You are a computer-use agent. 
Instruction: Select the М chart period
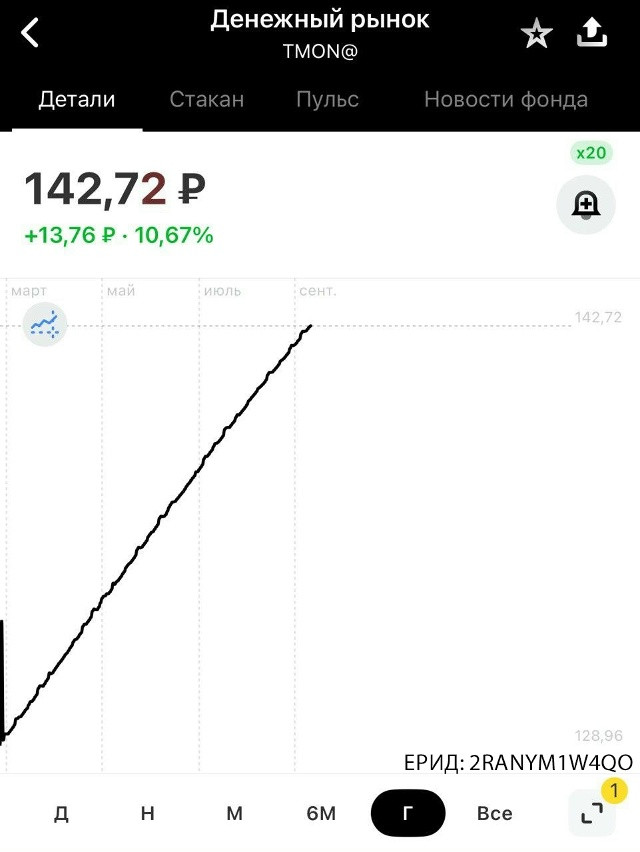click(234, 813)
